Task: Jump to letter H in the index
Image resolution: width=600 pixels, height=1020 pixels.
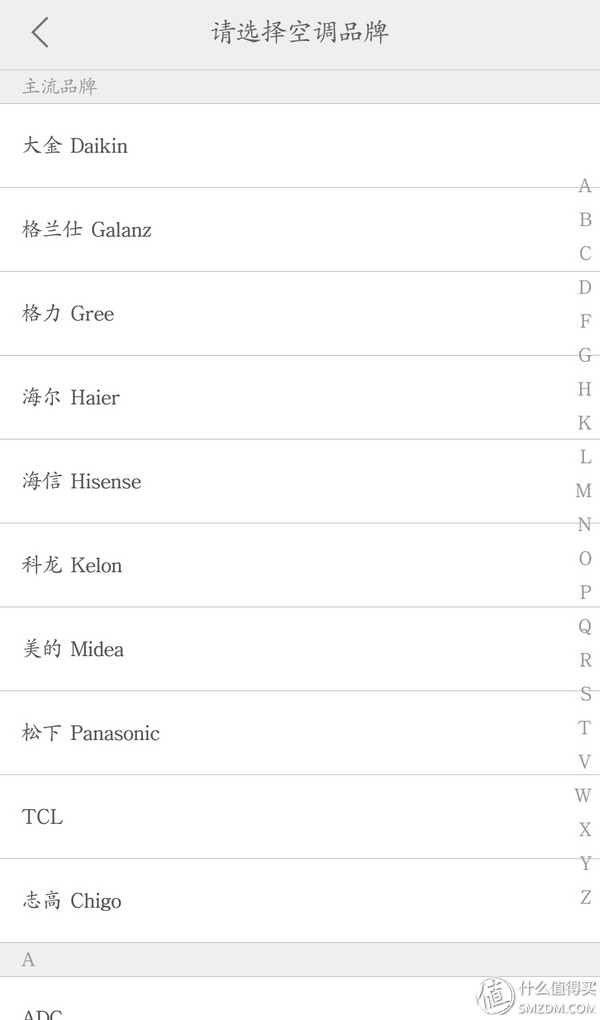Action: click(x=585, y=389)
